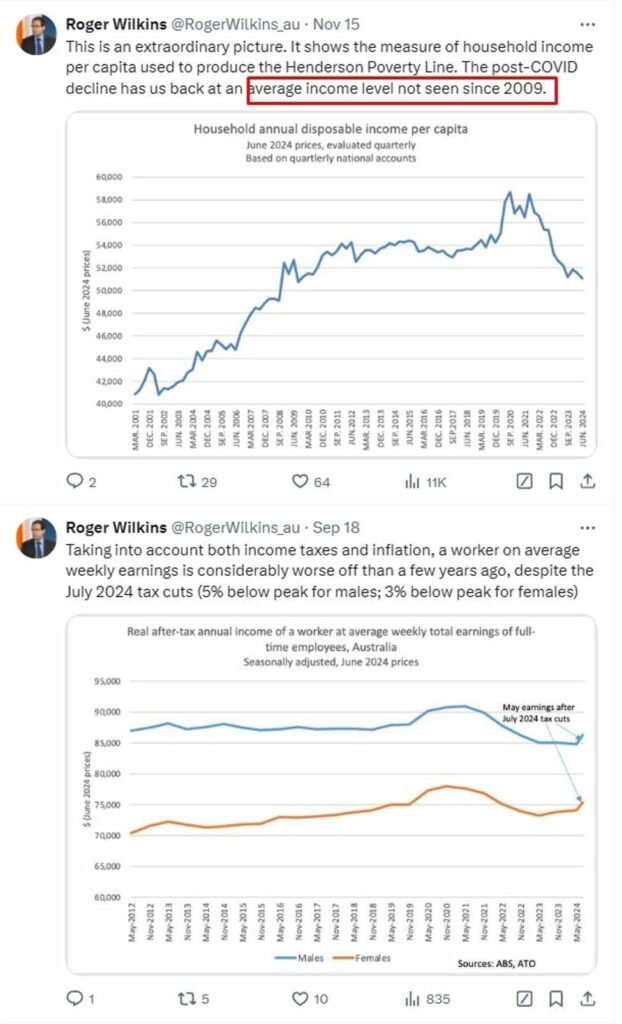The height and width of the screenshot is (1024, 622).
Task: Bookmark the Nov 15 household income post
Action: pyautogui.click(x=556, y=482)
